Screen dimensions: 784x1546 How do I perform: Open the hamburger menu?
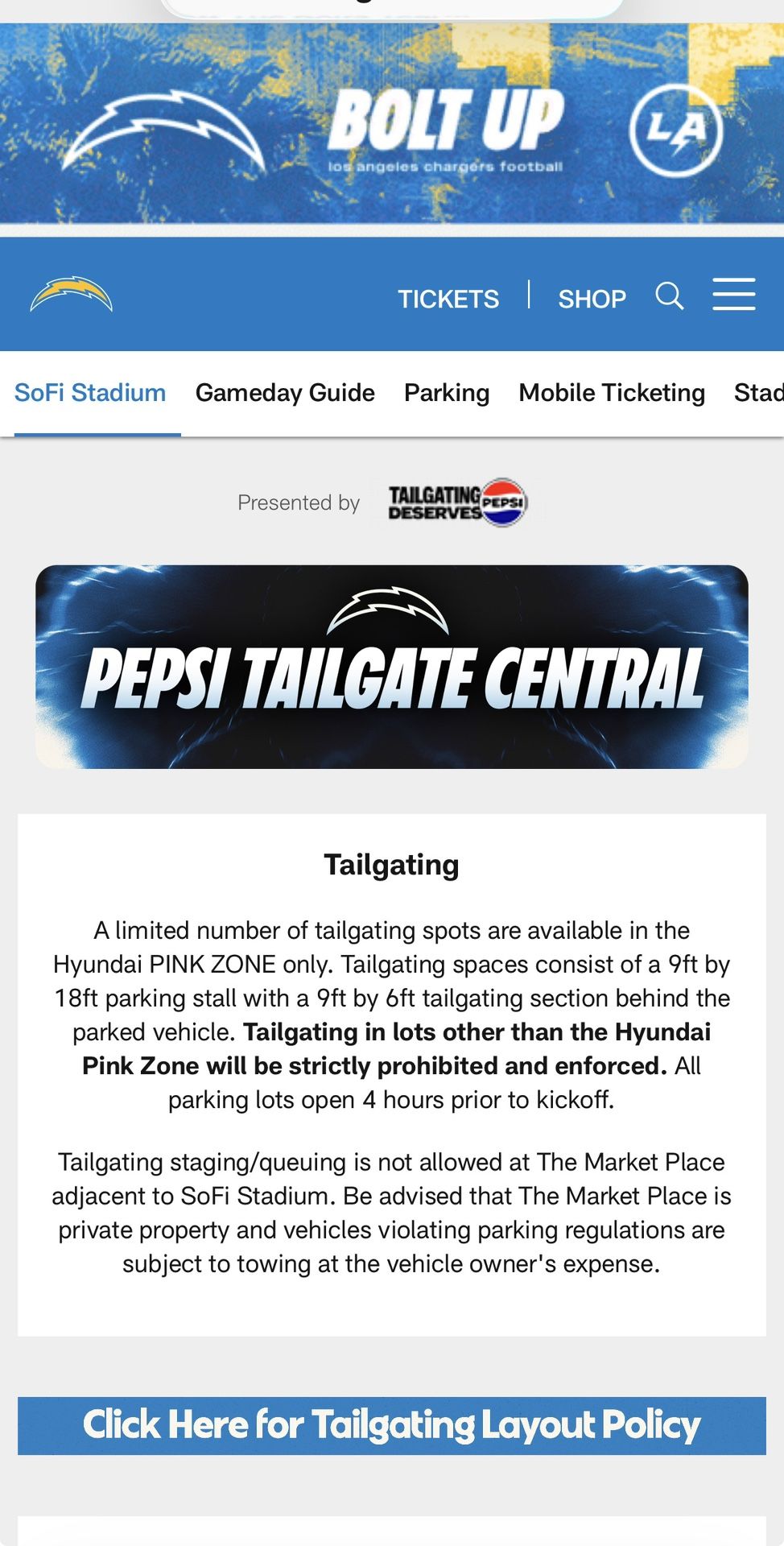[733, 295]
